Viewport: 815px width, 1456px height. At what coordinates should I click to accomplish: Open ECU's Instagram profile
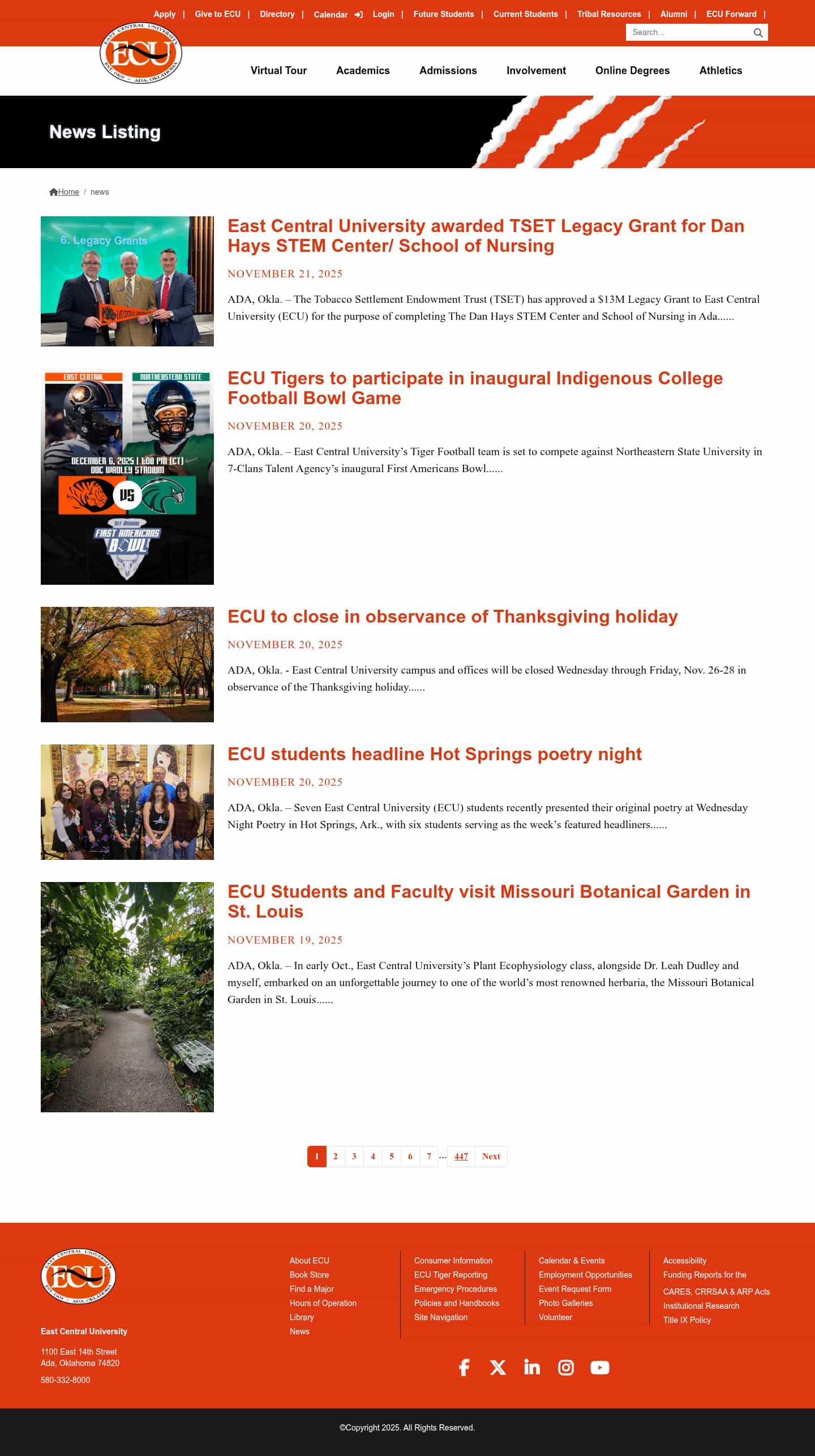(x=566, y=1368)
